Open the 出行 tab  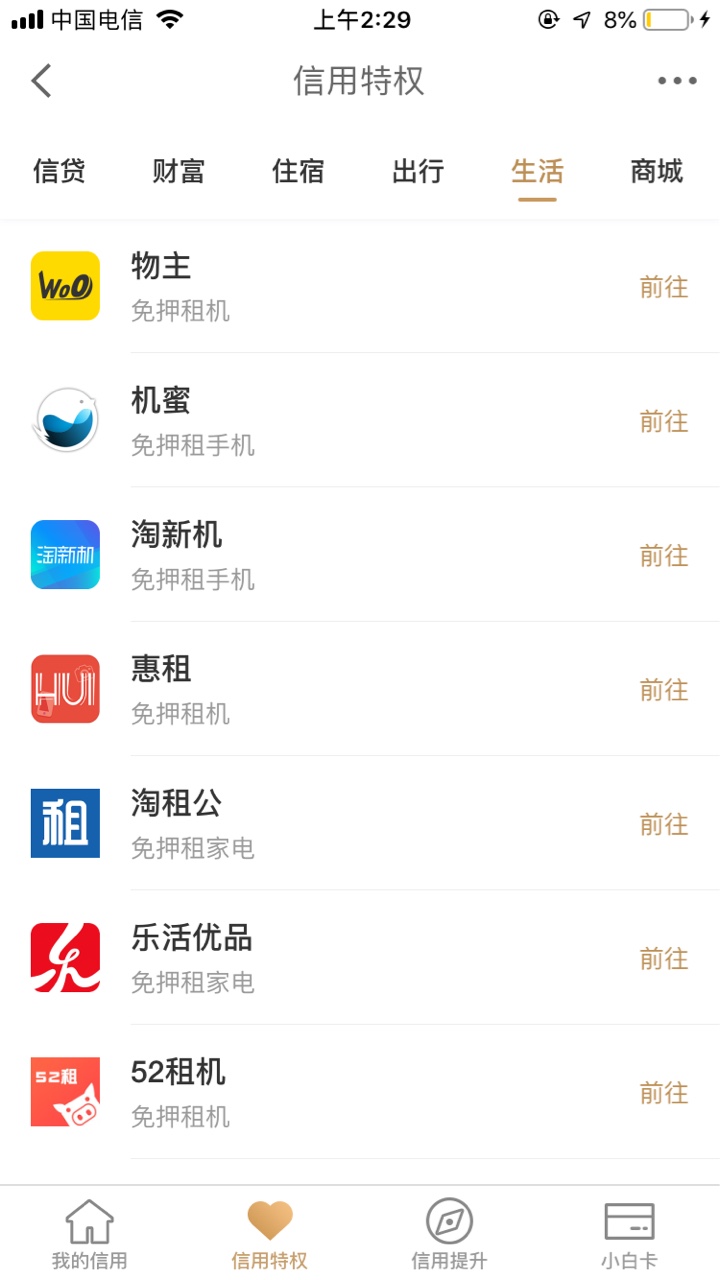[x=418, y=171]
